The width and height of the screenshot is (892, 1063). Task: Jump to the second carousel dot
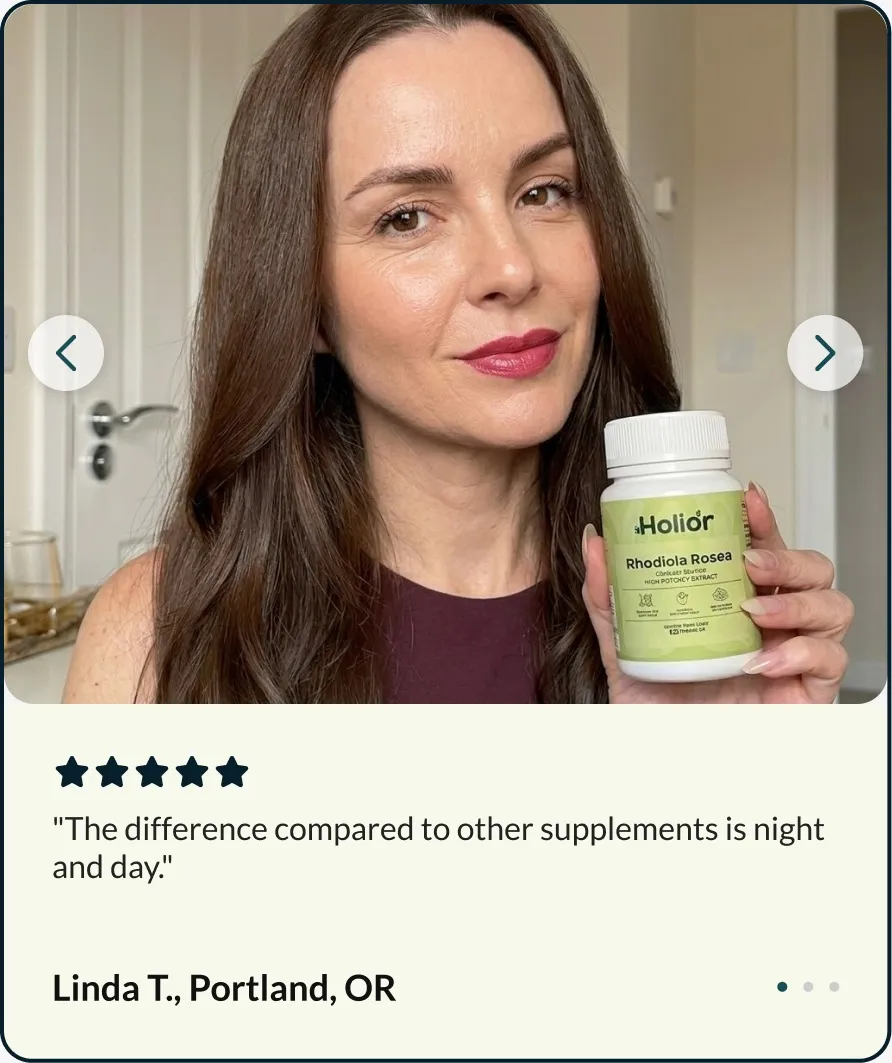[x=808, y=987]
